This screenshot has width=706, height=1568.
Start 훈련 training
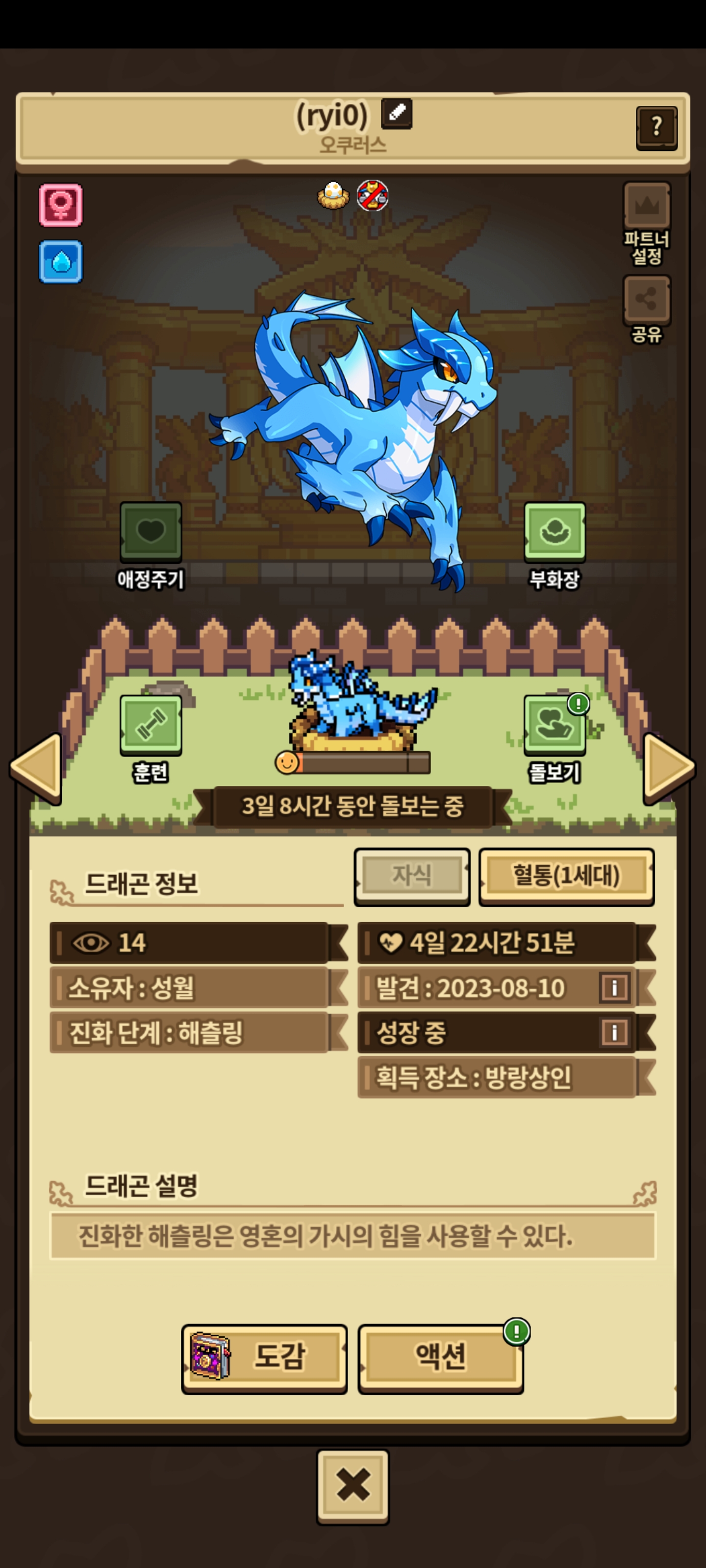(x=151, y=724)
